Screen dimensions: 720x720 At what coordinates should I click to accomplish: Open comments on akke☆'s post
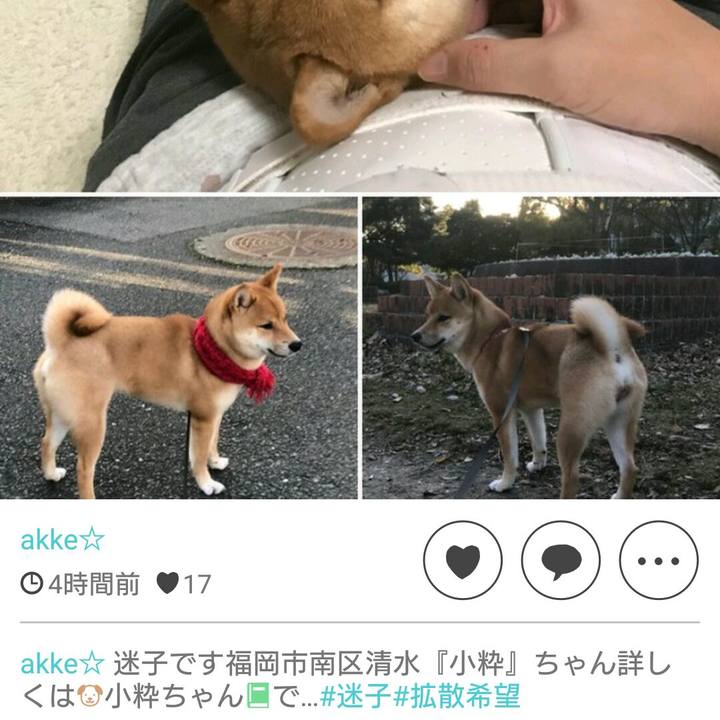click(560, 560)
